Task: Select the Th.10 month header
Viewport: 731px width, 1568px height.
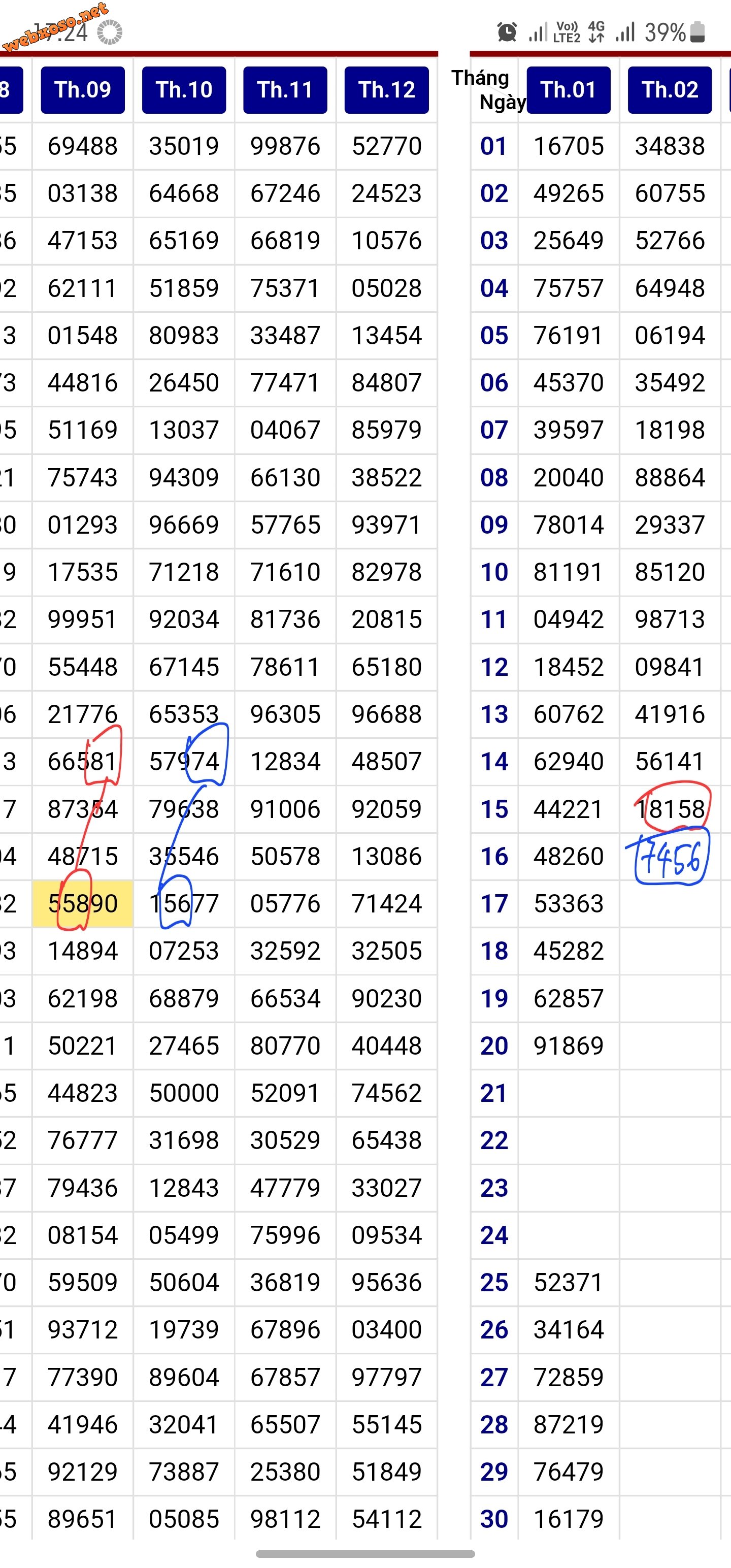Action: click(184, 90)
